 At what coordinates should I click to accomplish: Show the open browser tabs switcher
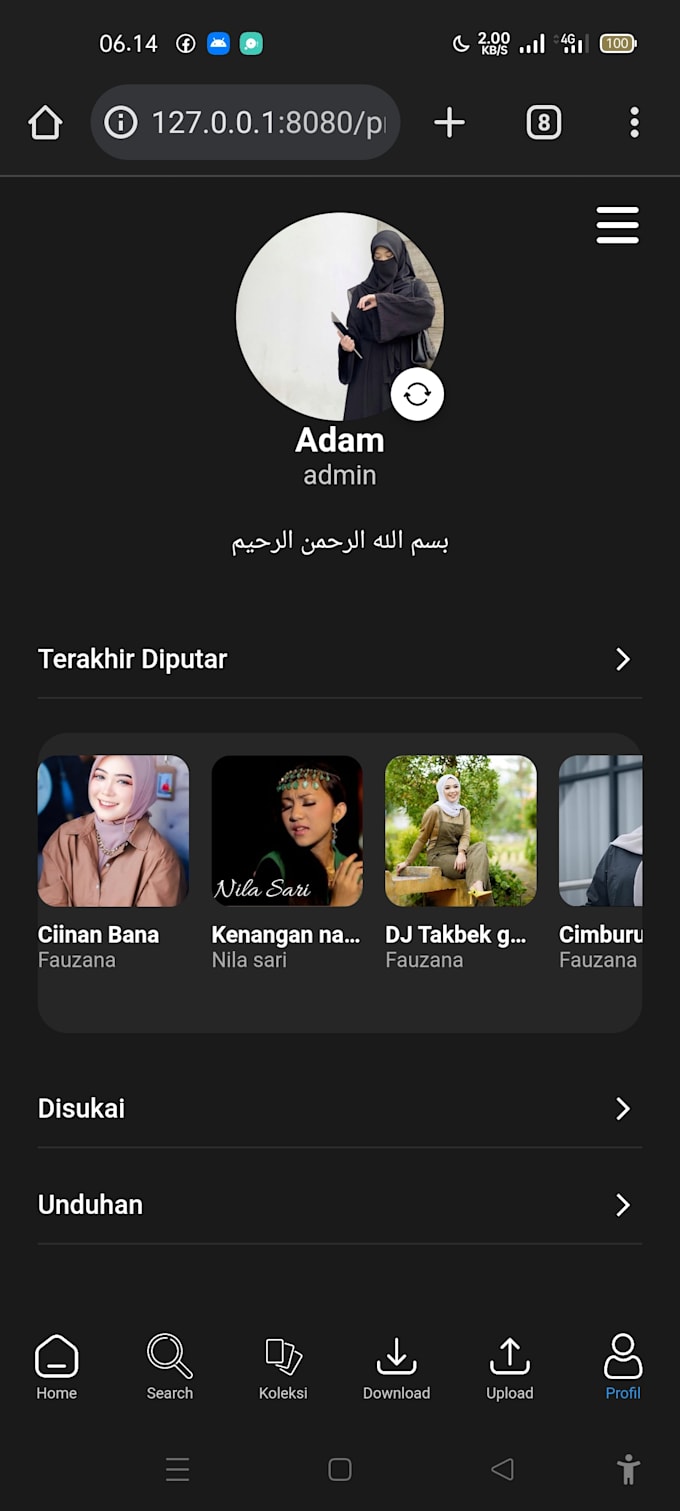543,122
